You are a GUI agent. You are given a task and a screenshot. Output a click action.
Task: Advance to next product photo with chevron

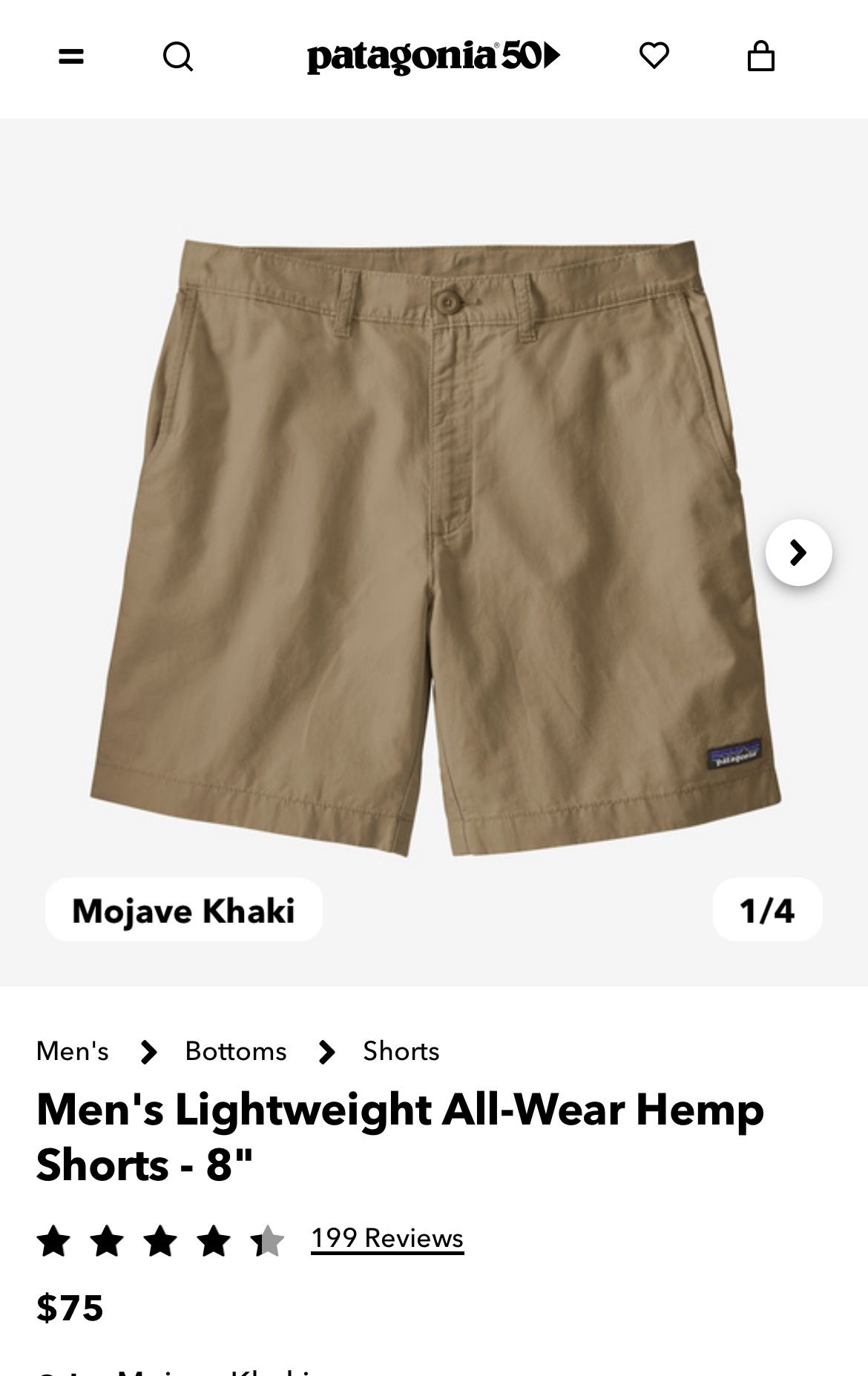pyautogui.click(x=798, y=552)
